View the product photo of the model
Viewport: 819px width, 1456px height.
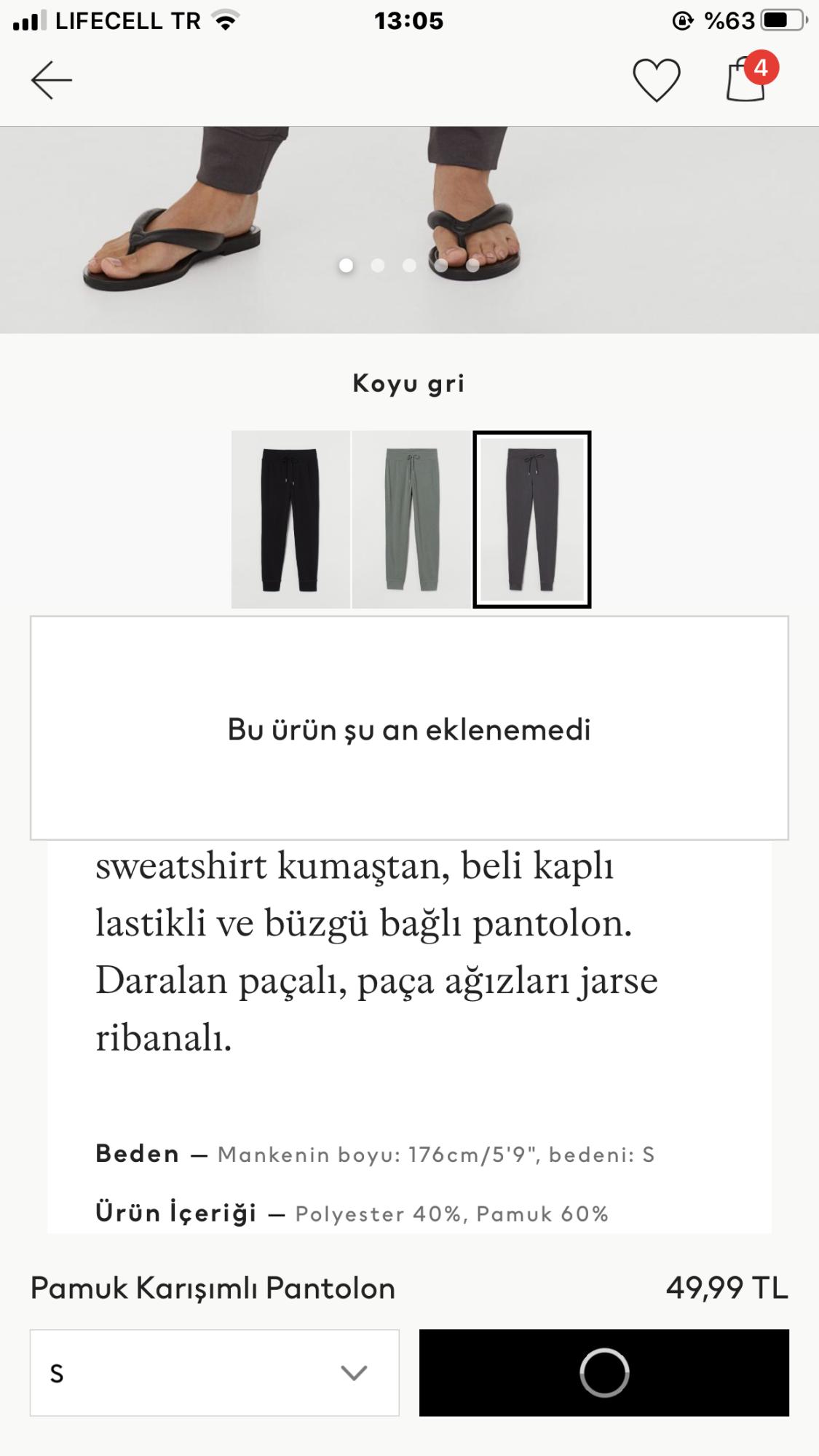coord(409,230)
